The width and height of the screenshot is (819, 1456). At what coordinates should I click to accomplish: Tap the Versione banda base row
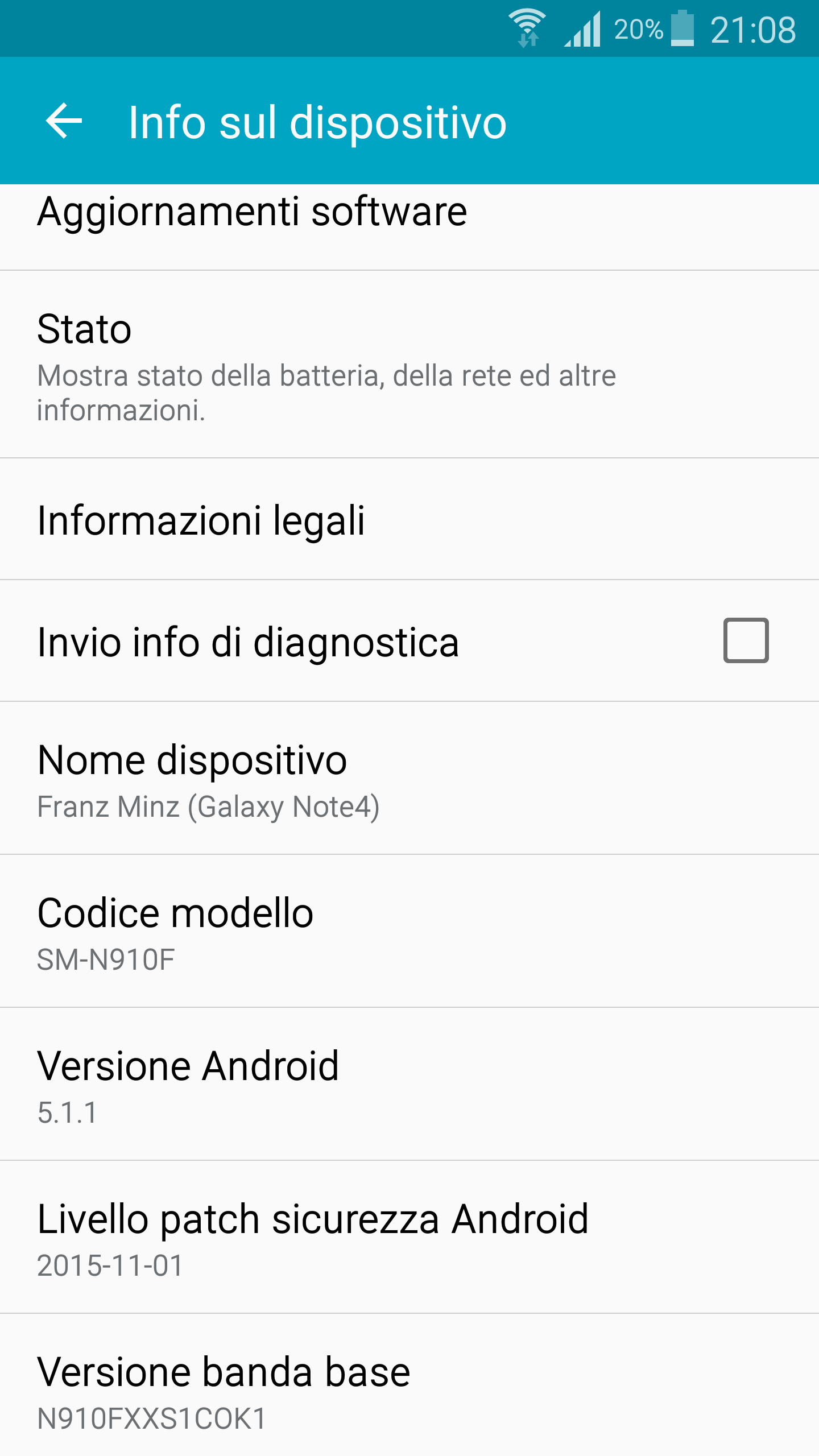click(x=409, y=1385)
